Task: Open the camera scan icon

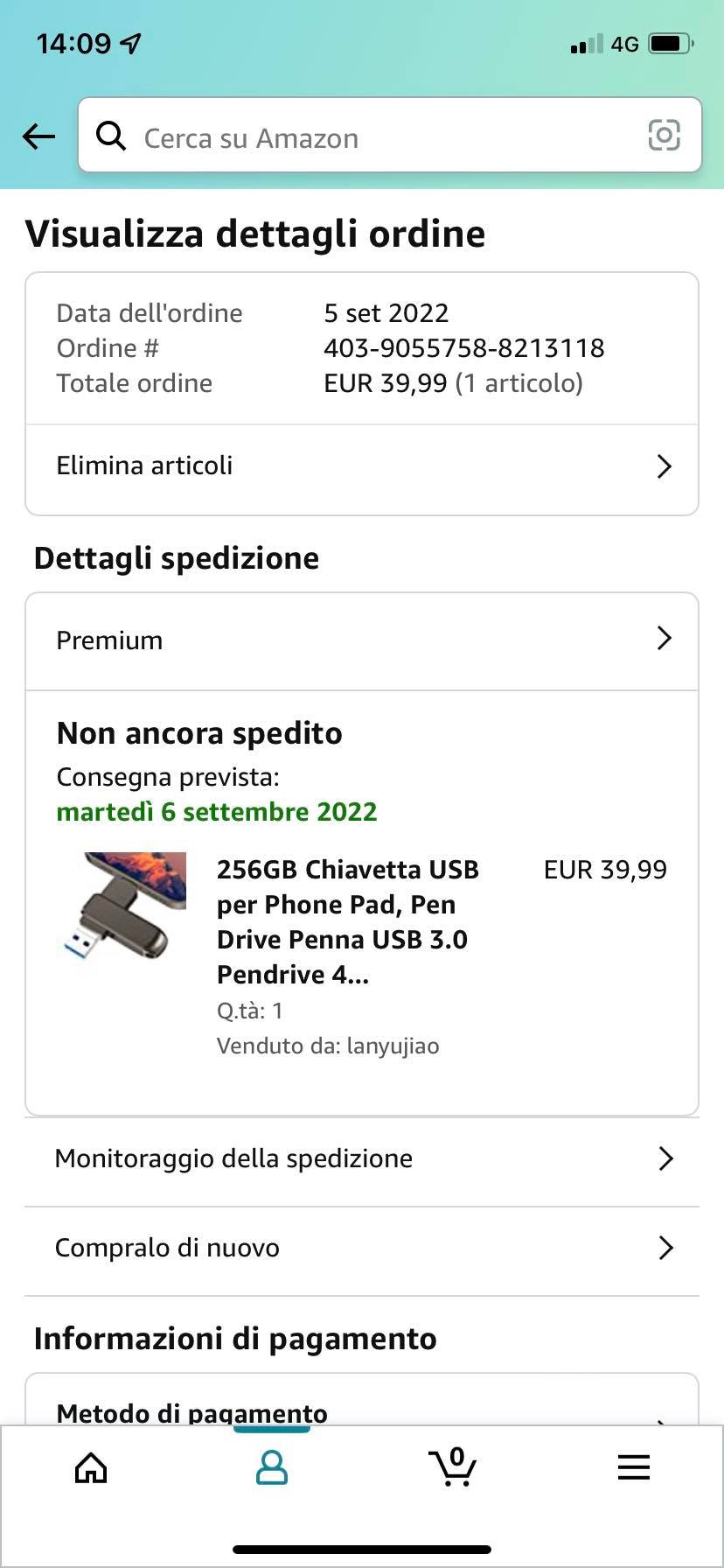Action: pos(664,136)
